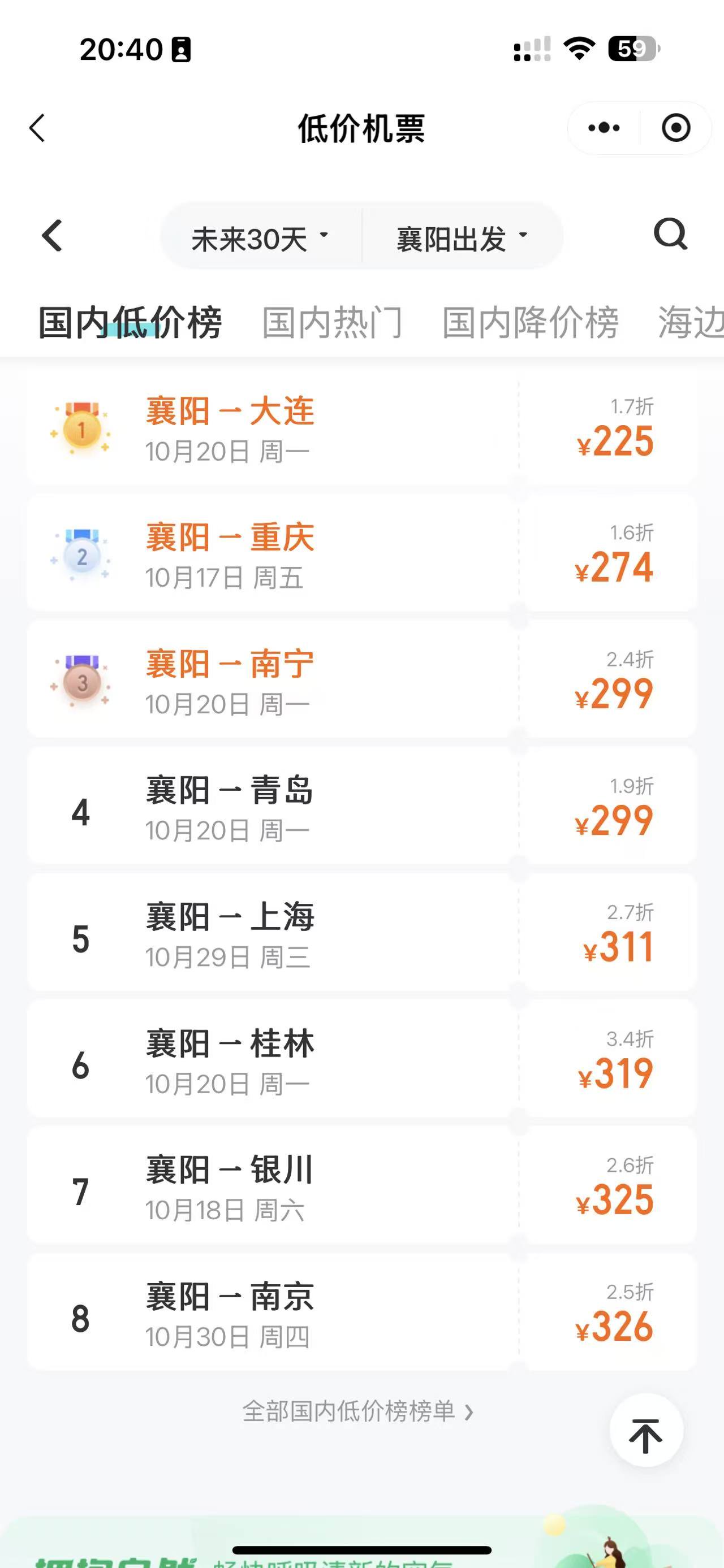Viewport: 724px width, 1568px height.
Task: Open the 襄阳 to 南宁 flight deal
Action: point(361,682)
